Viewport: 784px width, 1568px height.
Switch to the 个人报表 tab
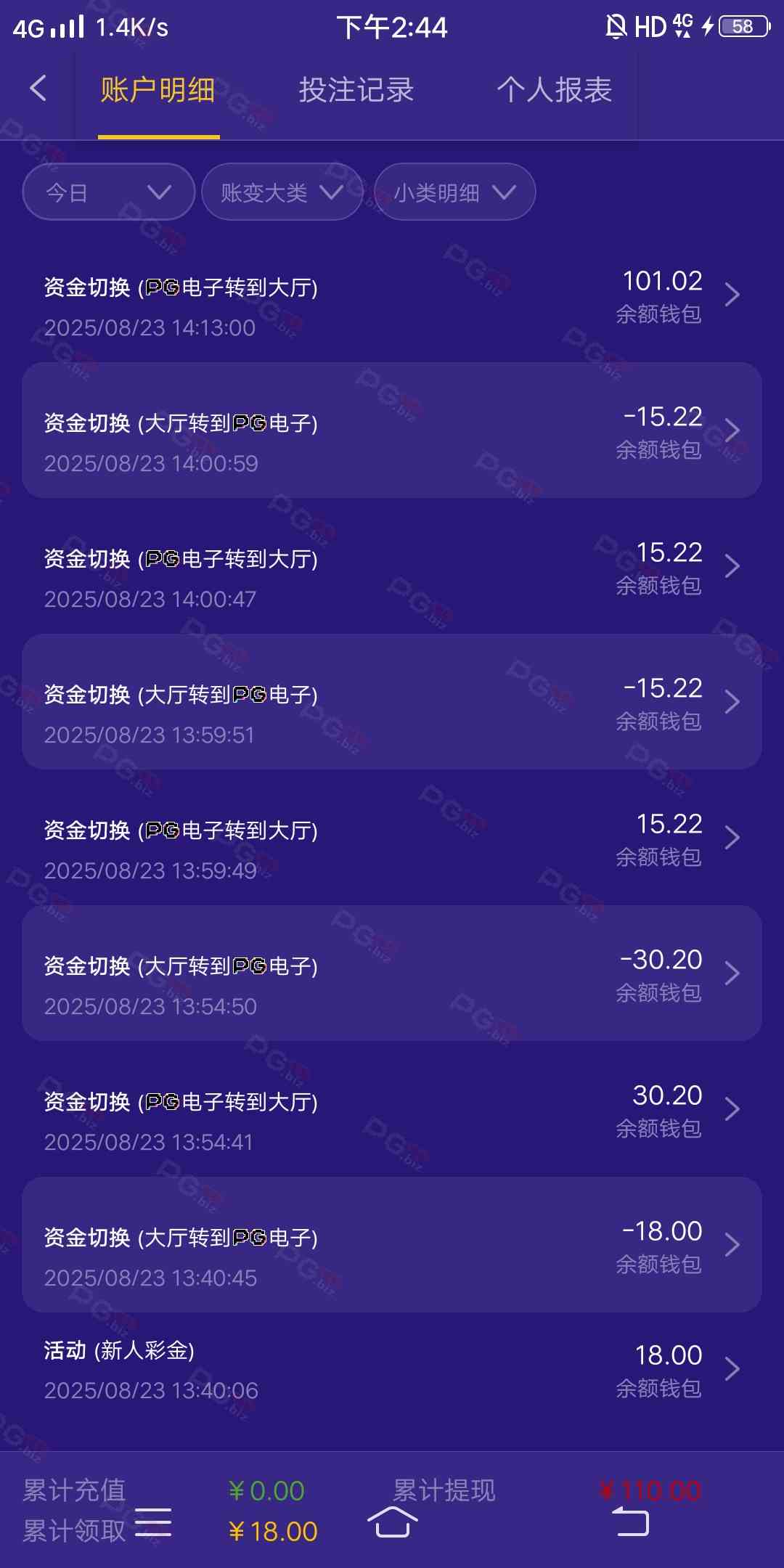[554, 90]
